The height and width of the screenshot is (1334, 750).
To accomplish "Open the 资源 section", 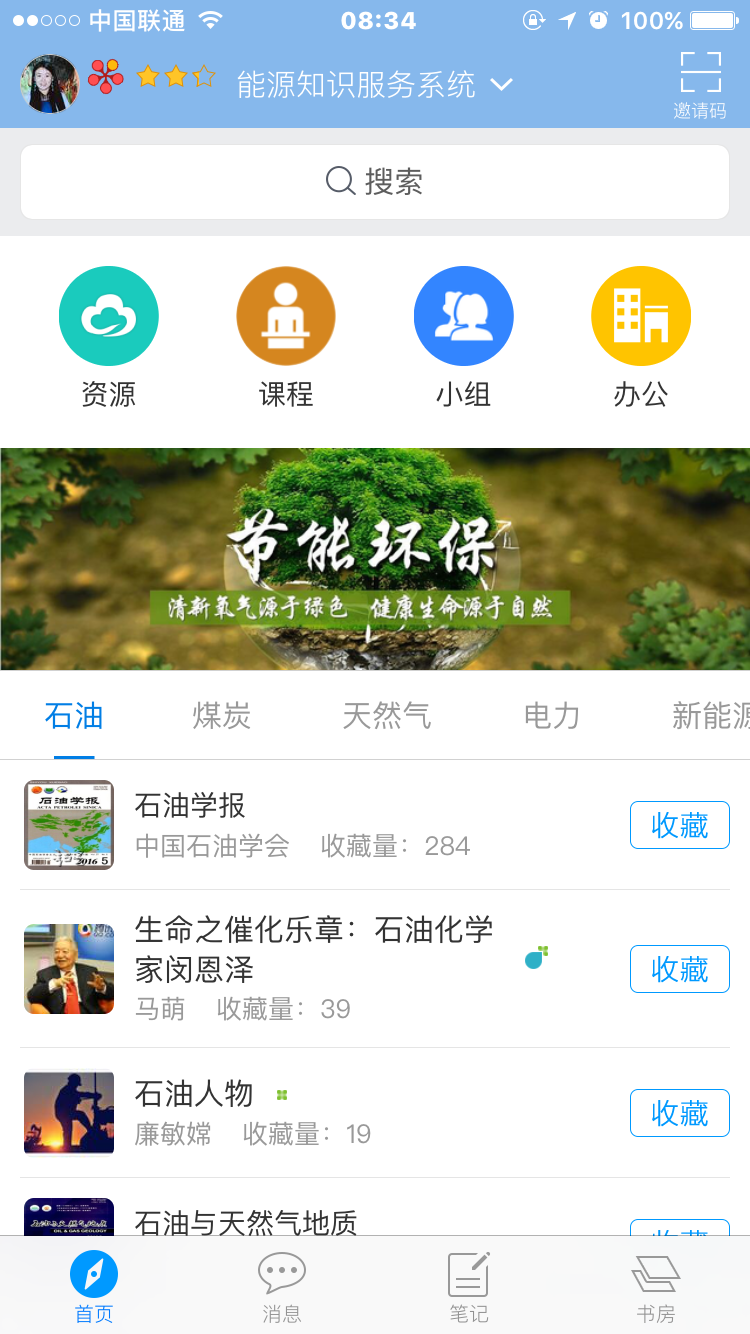I will [108, 337].
